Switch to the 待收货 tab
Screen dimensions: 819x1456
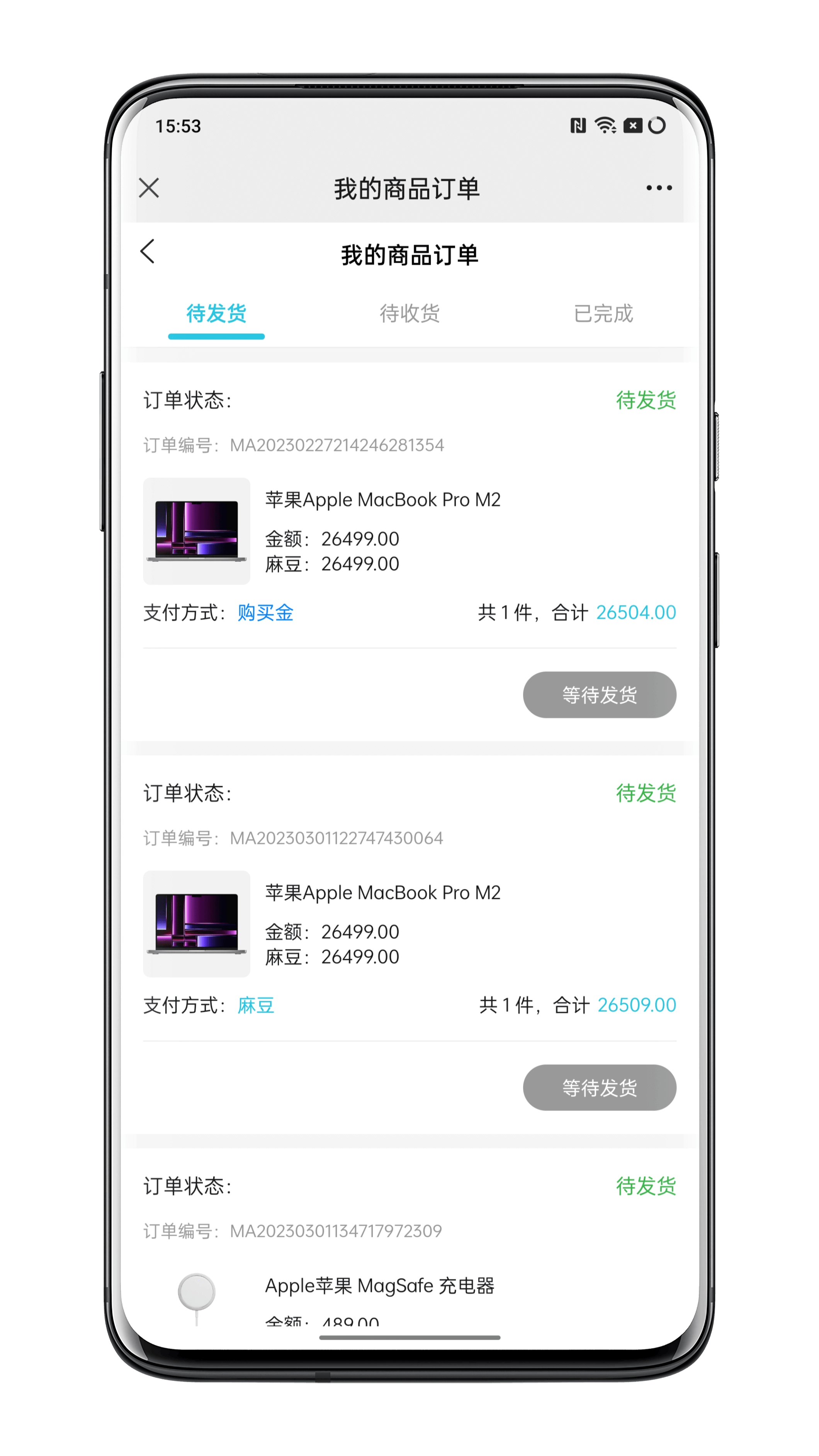tap(409, 314)
